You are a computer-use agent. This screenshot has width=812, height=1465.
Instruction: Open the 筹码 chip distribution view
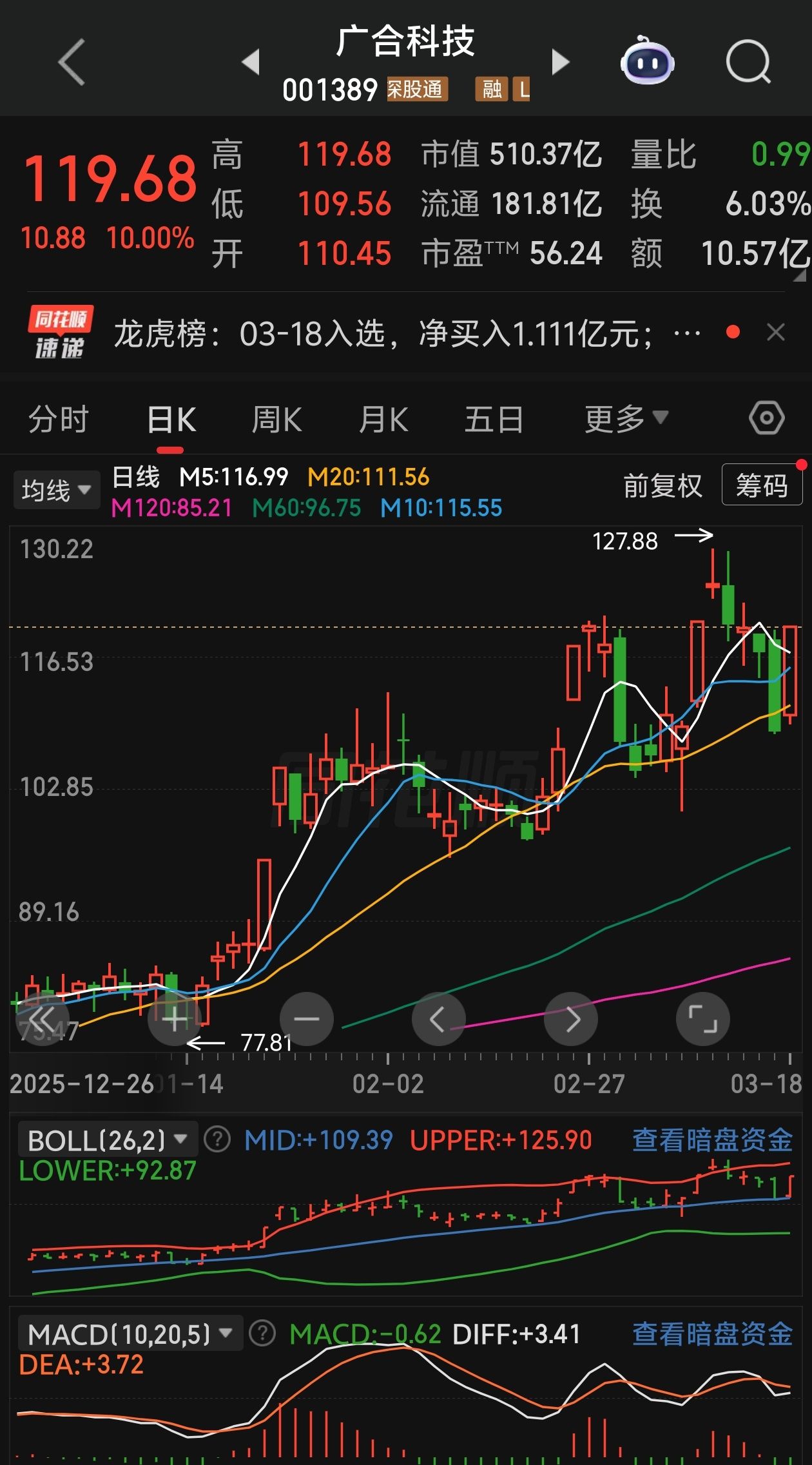[762, 485]
